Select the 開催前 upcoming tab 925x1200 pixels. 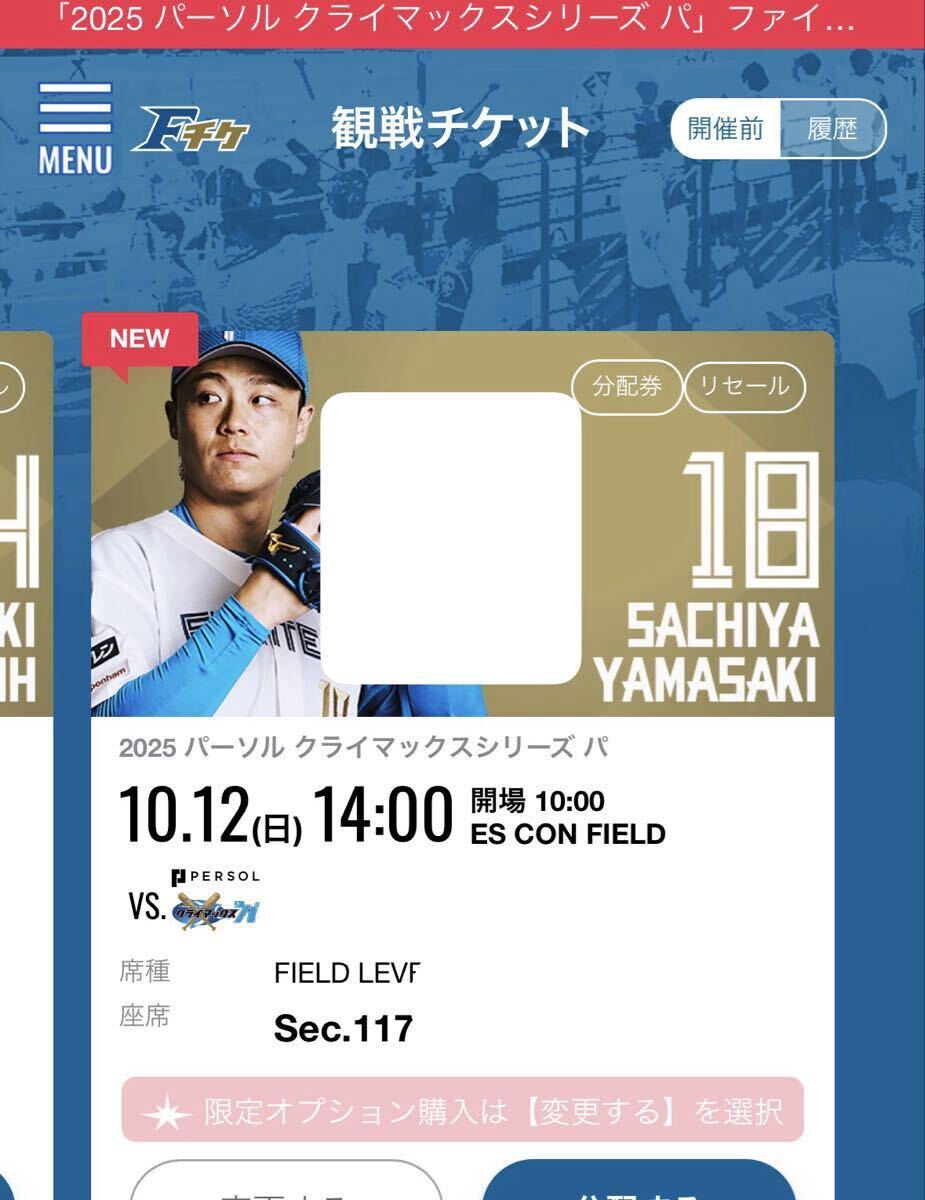pyautogui.click(x=726, y=129)
